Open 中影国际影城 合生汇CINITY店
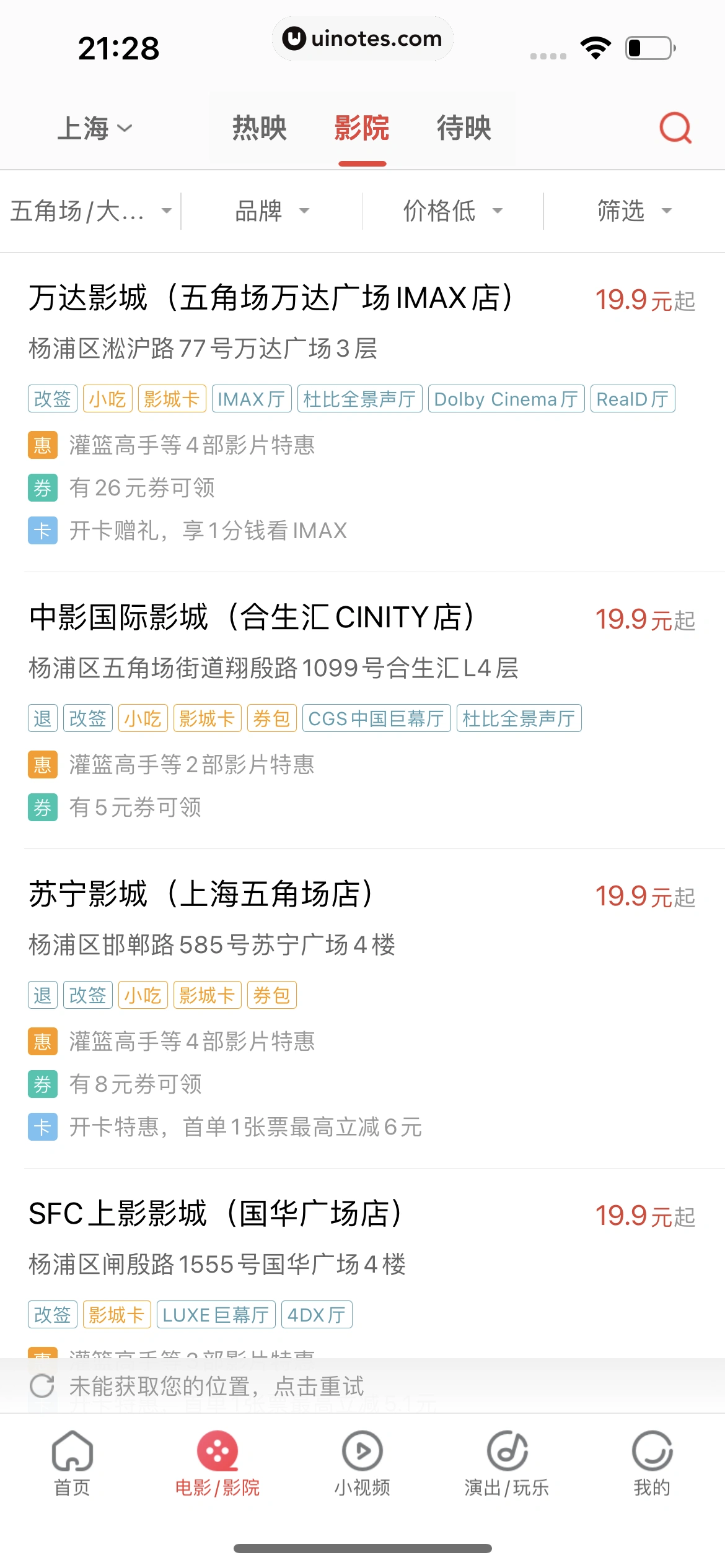 click(x=252, y=617)
